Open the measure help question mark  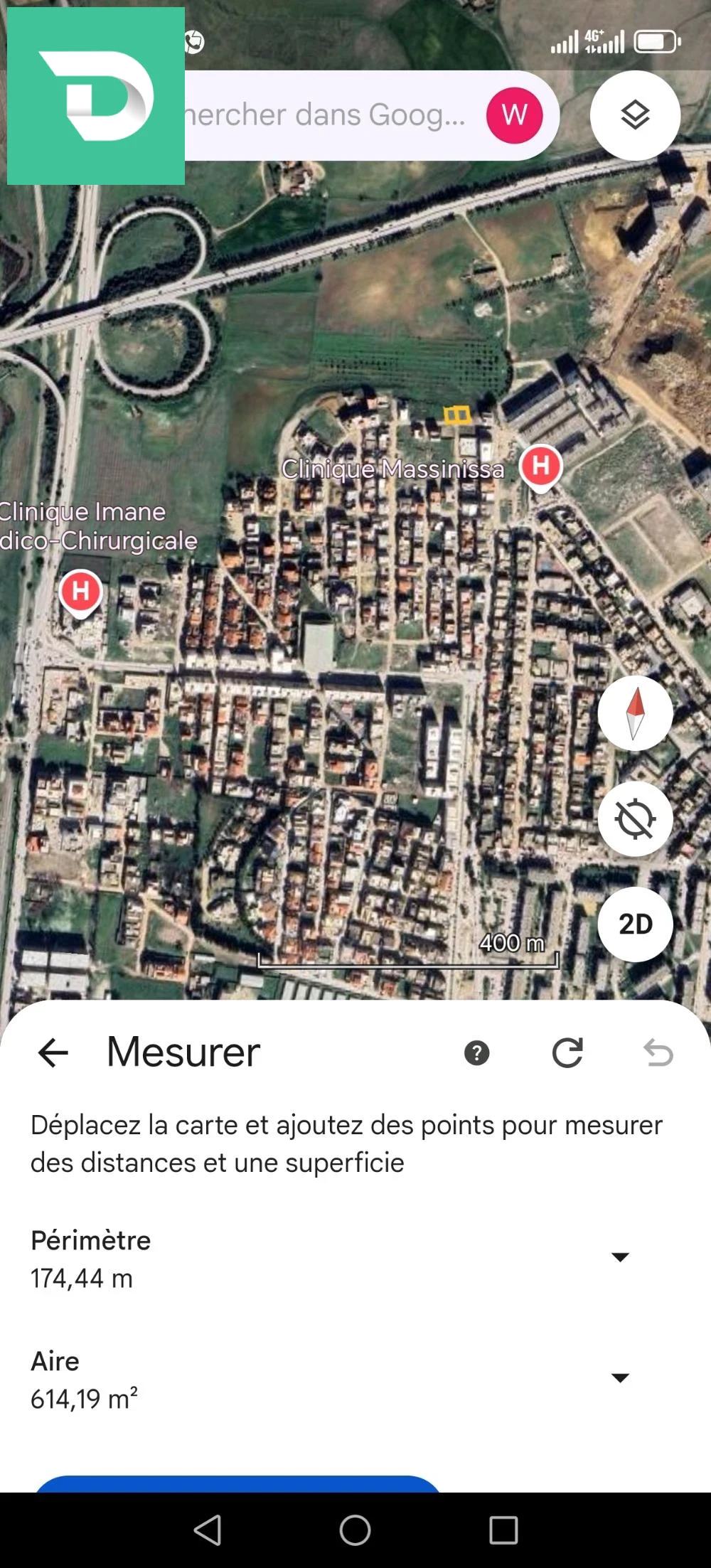[476, 1053]
